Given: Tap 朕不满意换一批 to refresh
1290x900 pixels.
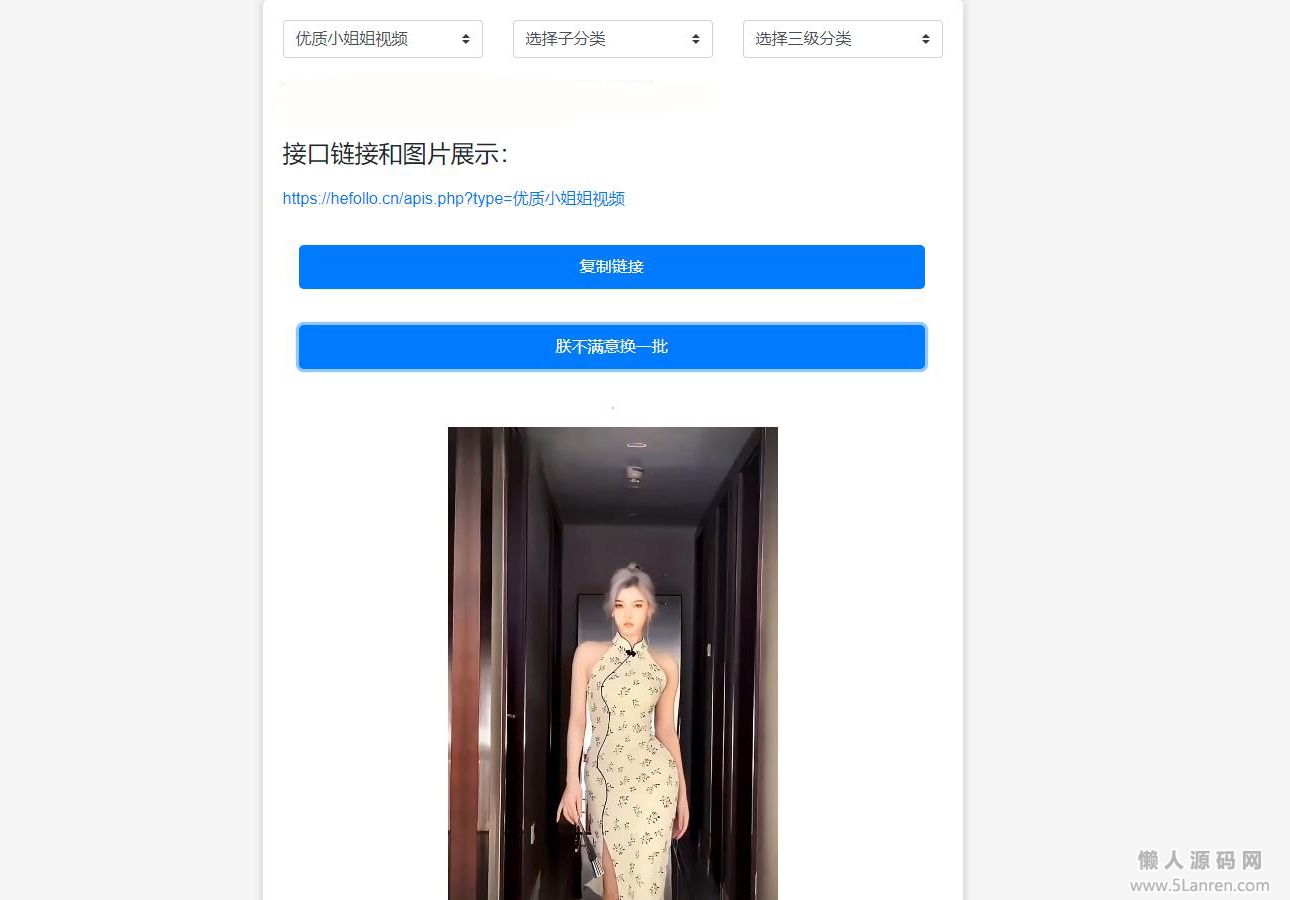Looking at the screenshot, I should [x=611, y=347].
